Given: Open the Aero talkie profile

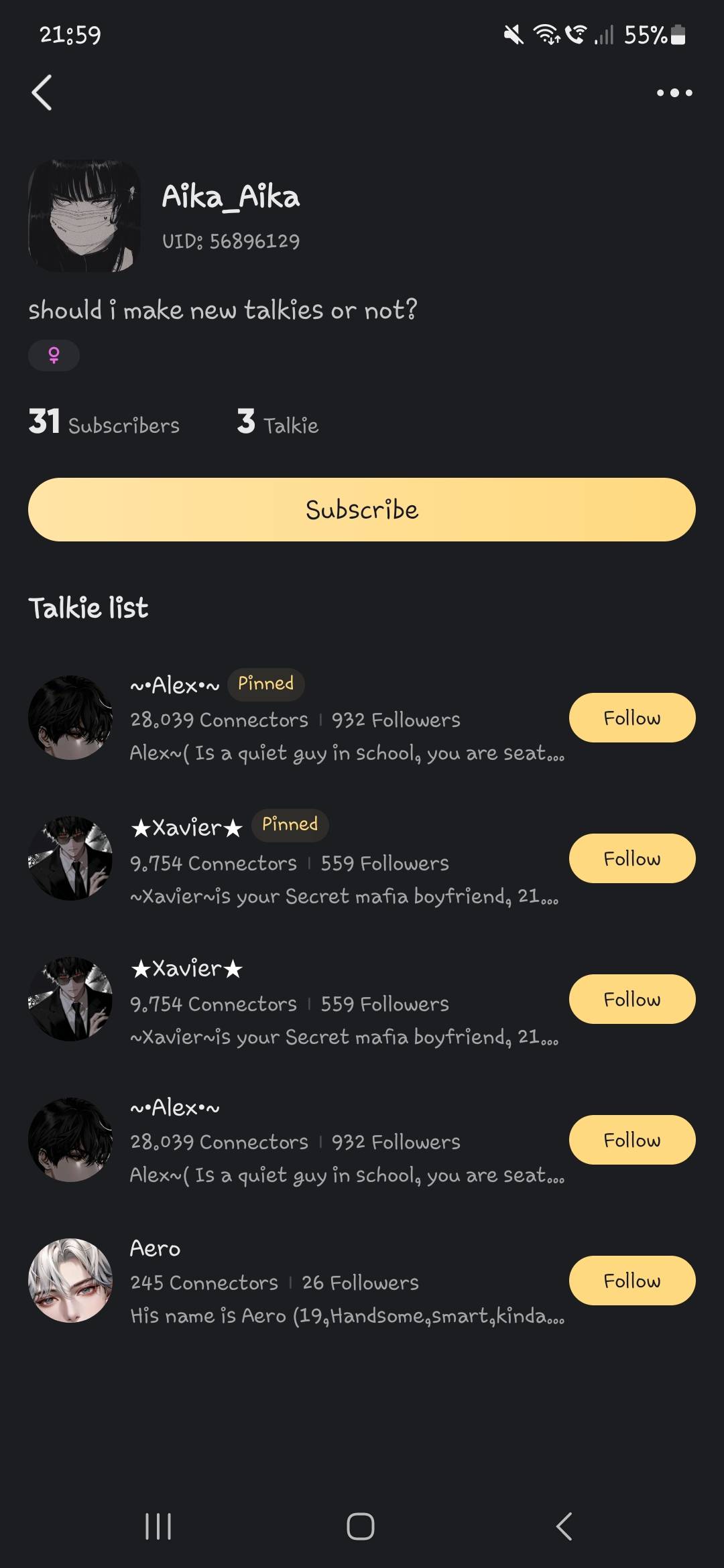Looking at the screenshot, I should [70, 1281].
